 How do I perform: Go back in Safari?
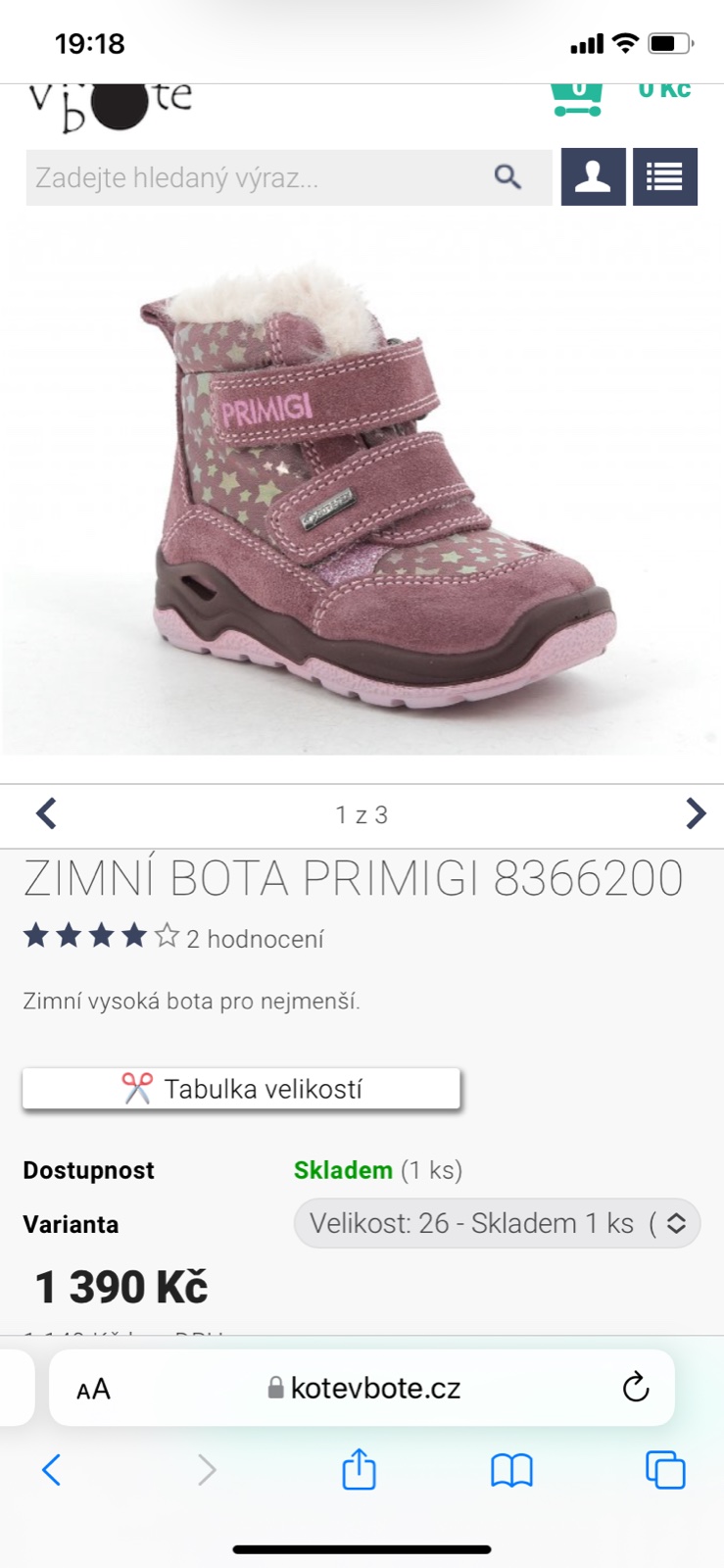(52, 1470)
